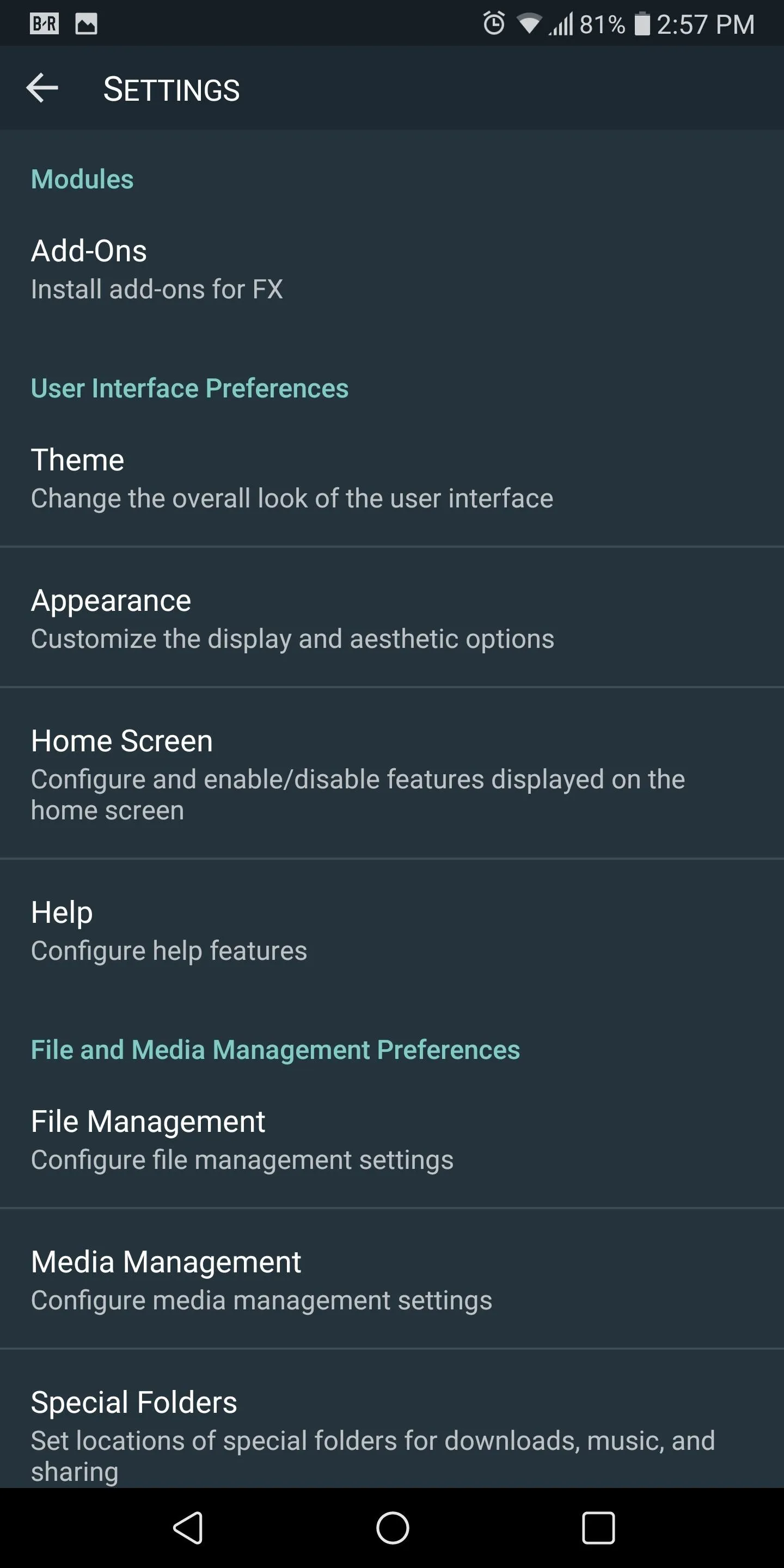Go back from the Settings screen
The width and height of the screenshot is (784, 1568).
(42, 88)
